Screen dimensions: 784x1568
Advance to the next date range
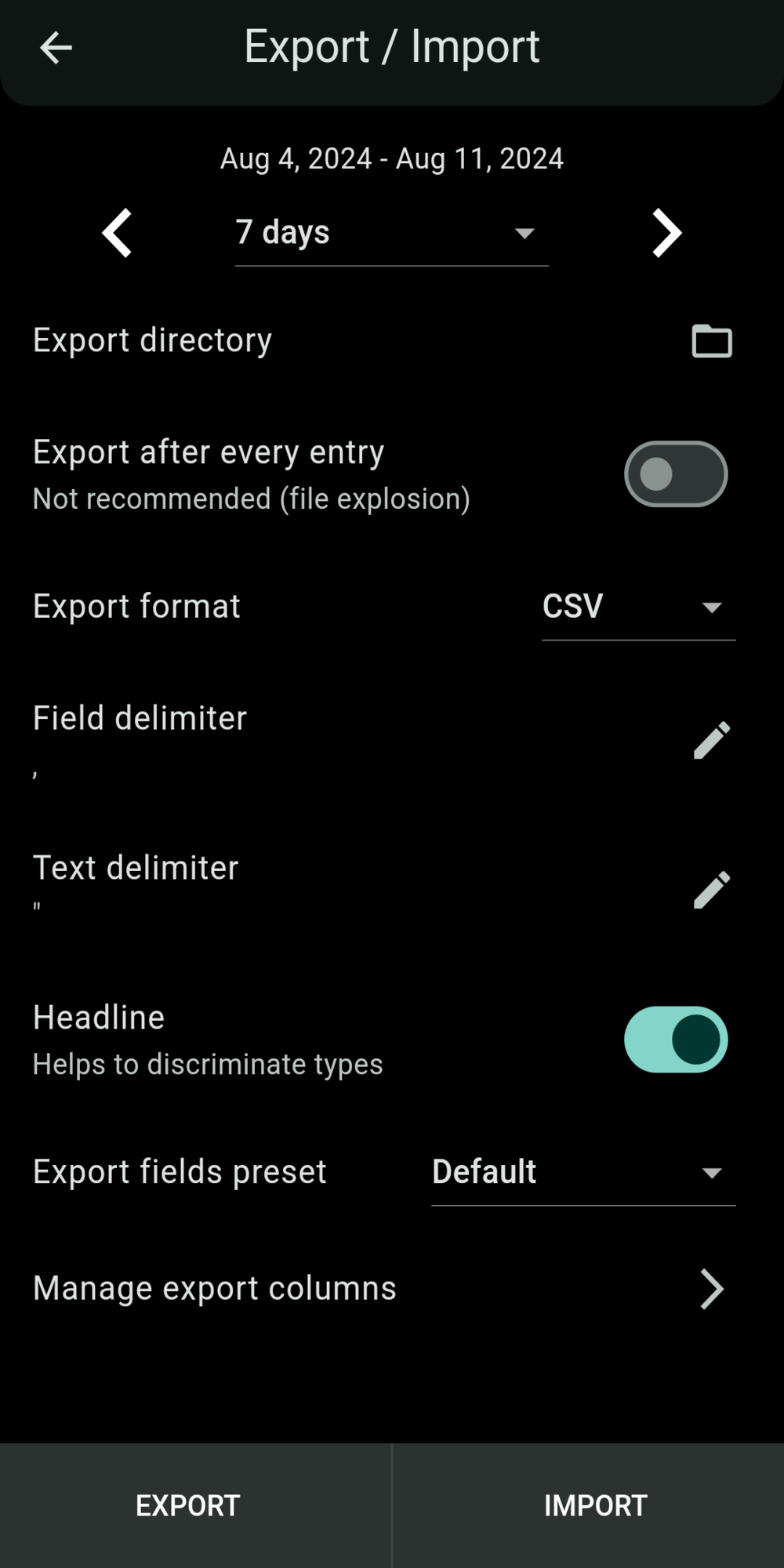(666, 233)
